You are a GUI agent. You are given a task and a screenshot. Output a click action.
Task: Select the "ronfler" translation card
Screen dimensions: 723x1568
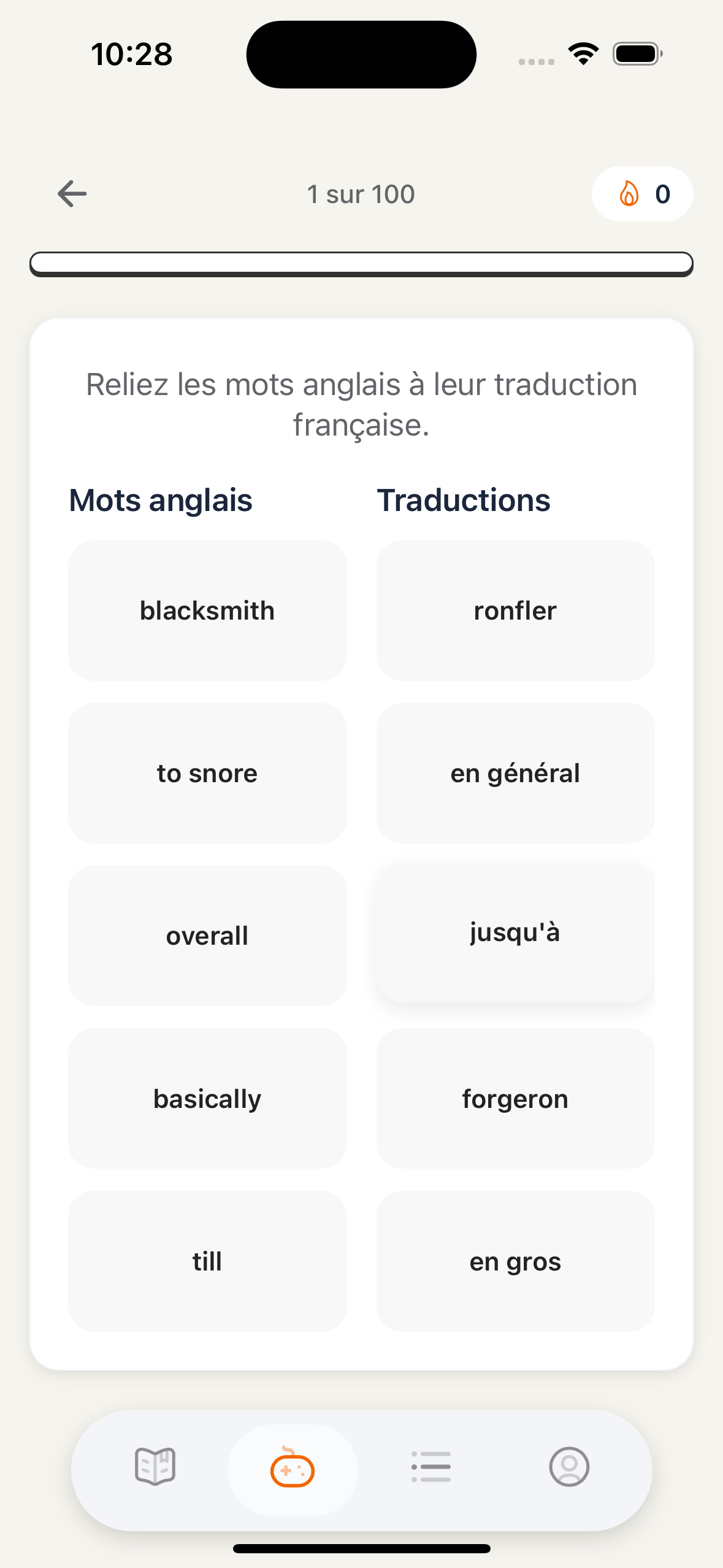click(516, 610)
